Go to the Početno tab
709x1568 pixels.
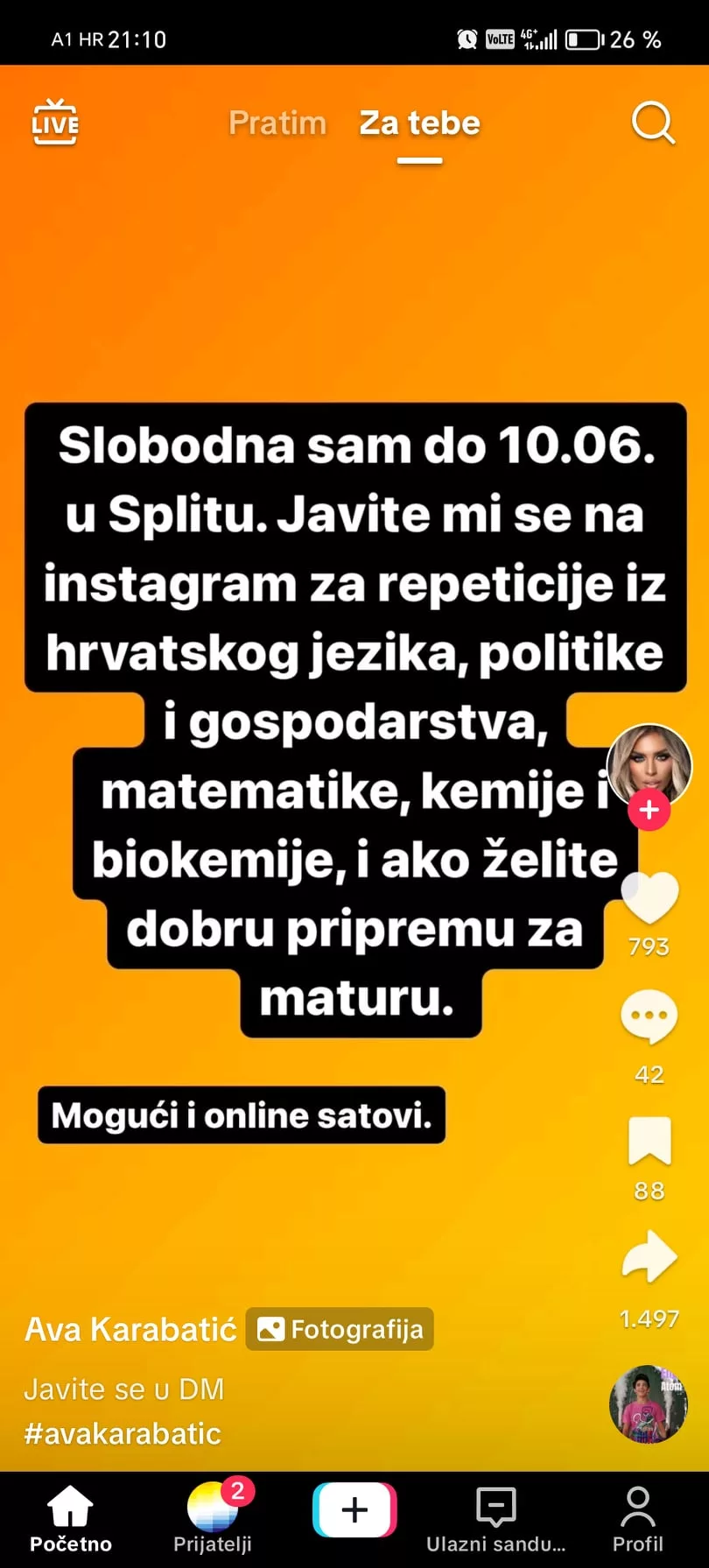click(x=71, y=1519)
